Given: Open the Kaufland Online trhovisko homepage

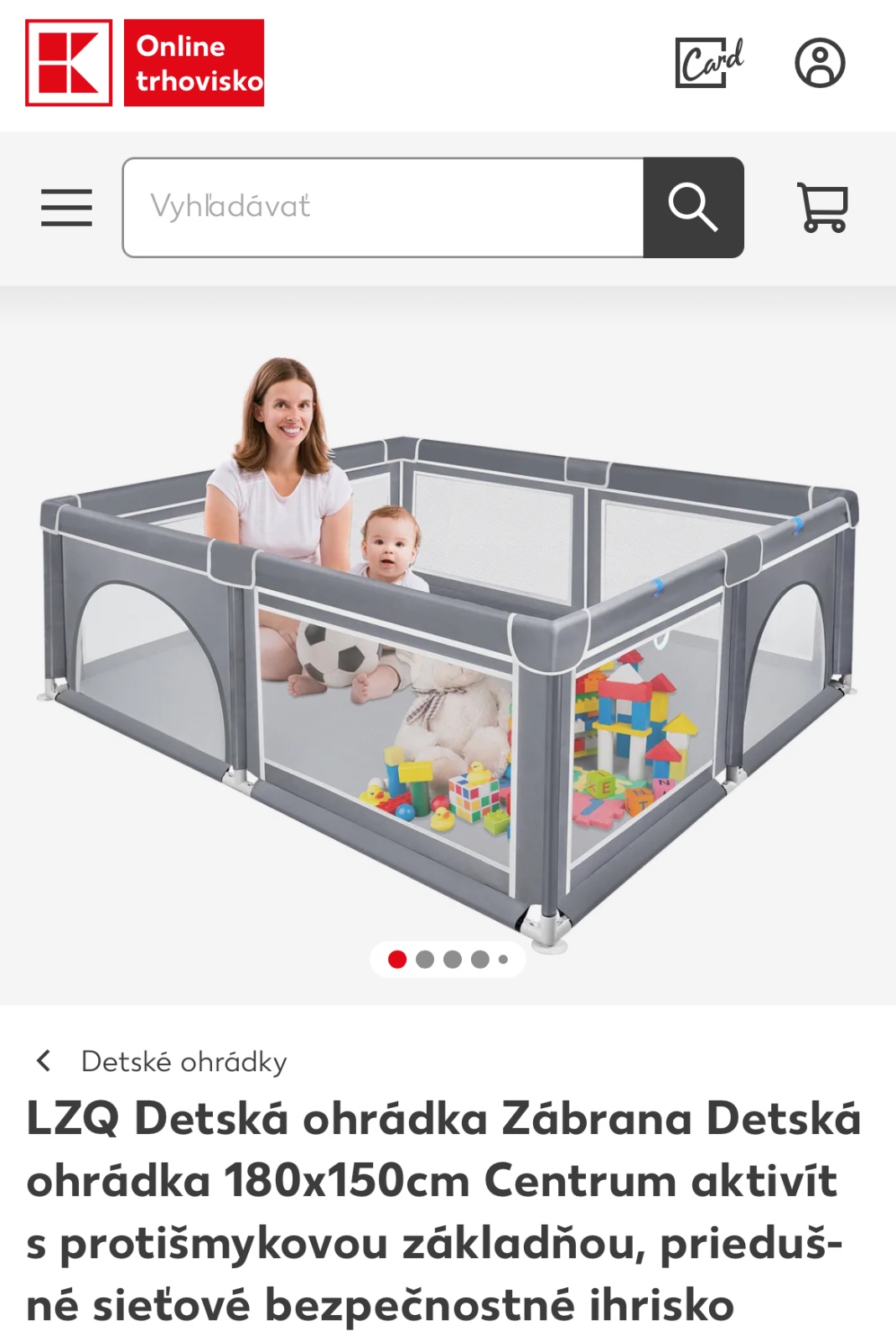Looking at the screenshot, I should click(x=144, y=63).
